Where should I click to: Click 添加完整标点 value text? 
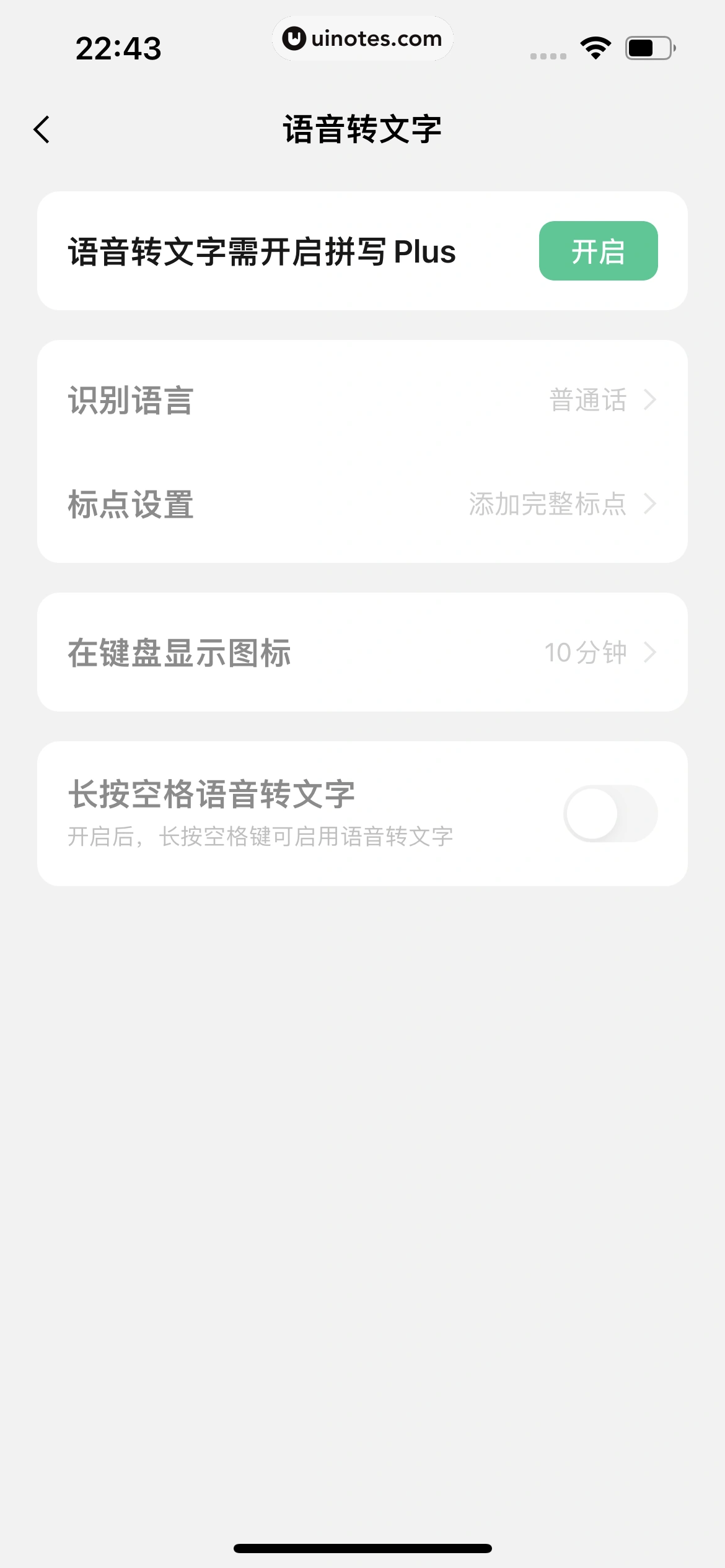click(548, 505)
